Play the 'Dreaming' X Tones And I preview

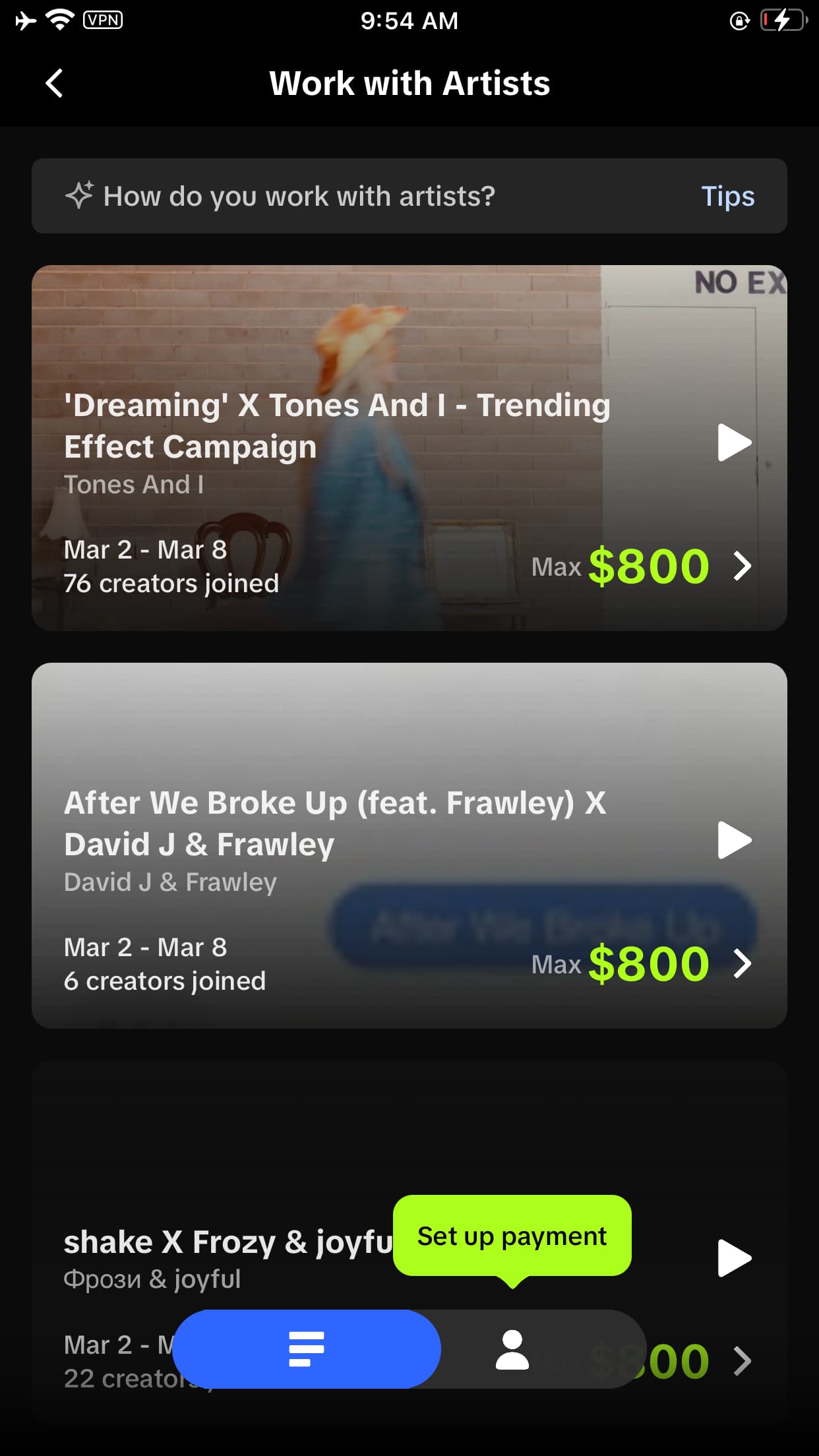pyautogui.click(x=734, y=442)
